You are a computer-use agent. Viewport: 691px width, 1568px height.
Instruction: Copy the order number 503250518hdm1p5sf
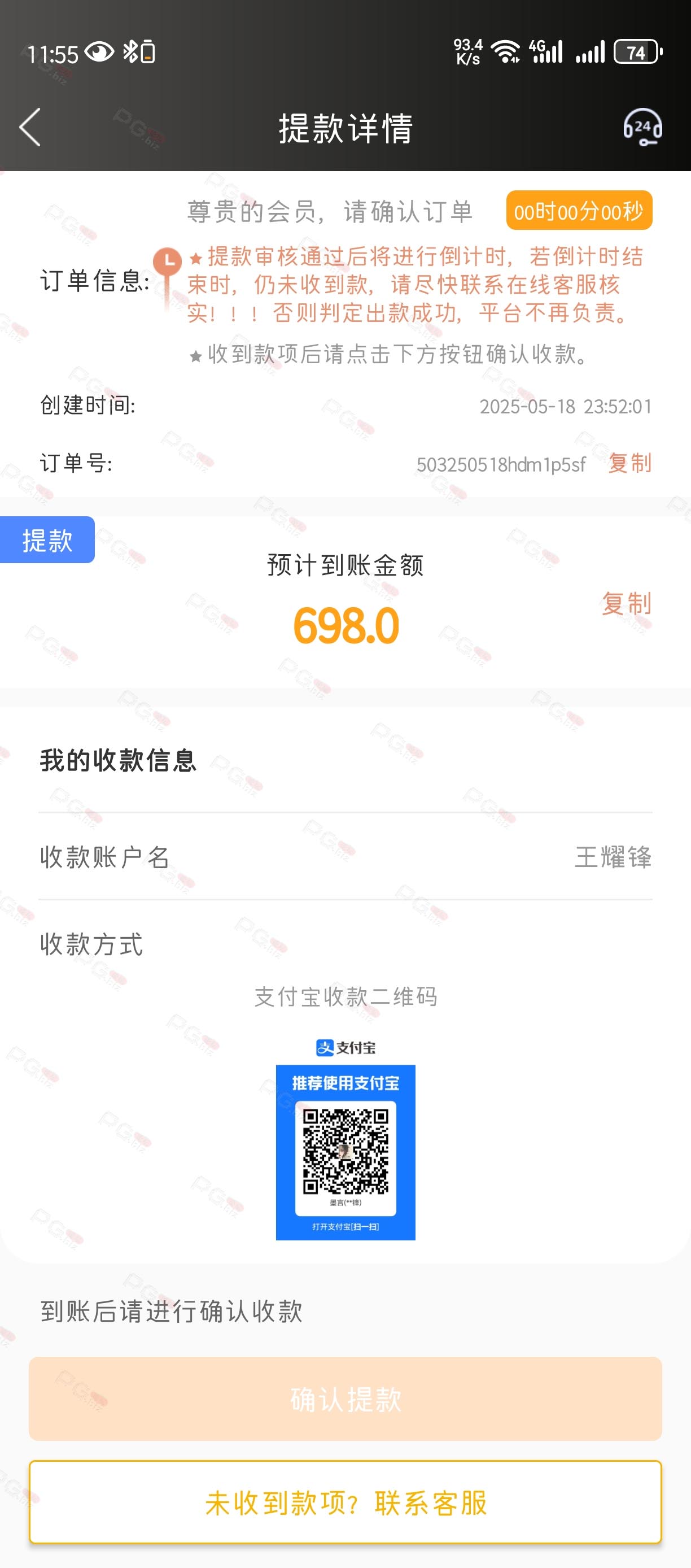click(629, 463)
